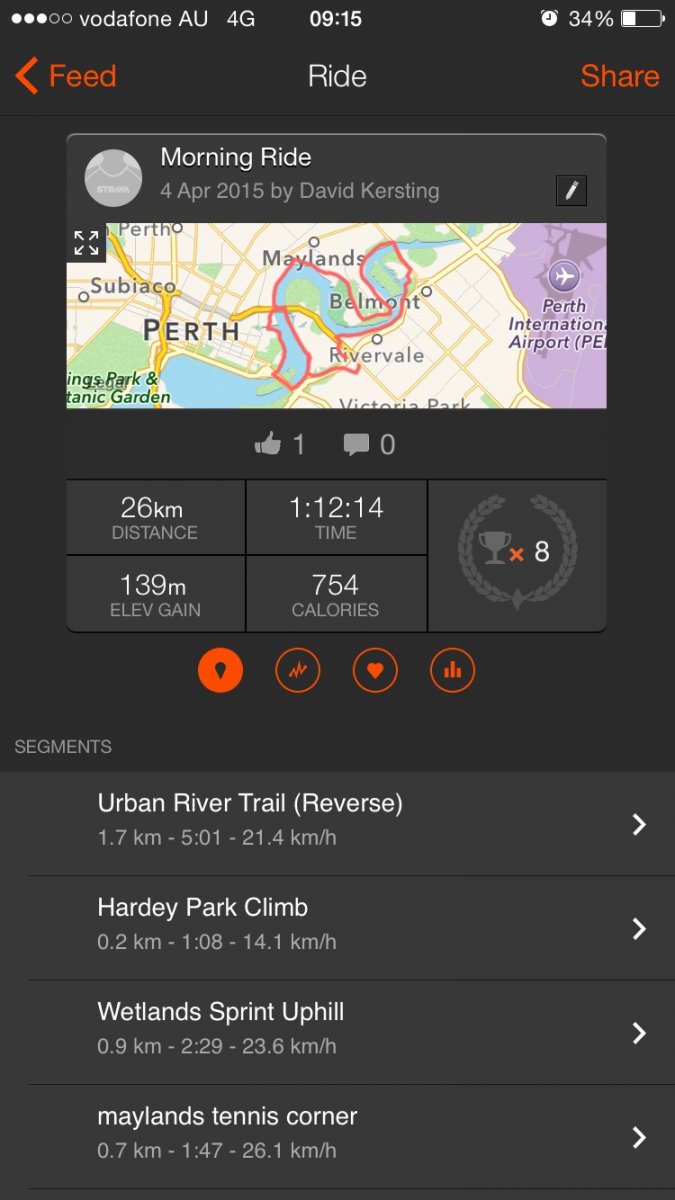View David Kersting's profile picture
675x1200 pixels.
tap(113, 178)
